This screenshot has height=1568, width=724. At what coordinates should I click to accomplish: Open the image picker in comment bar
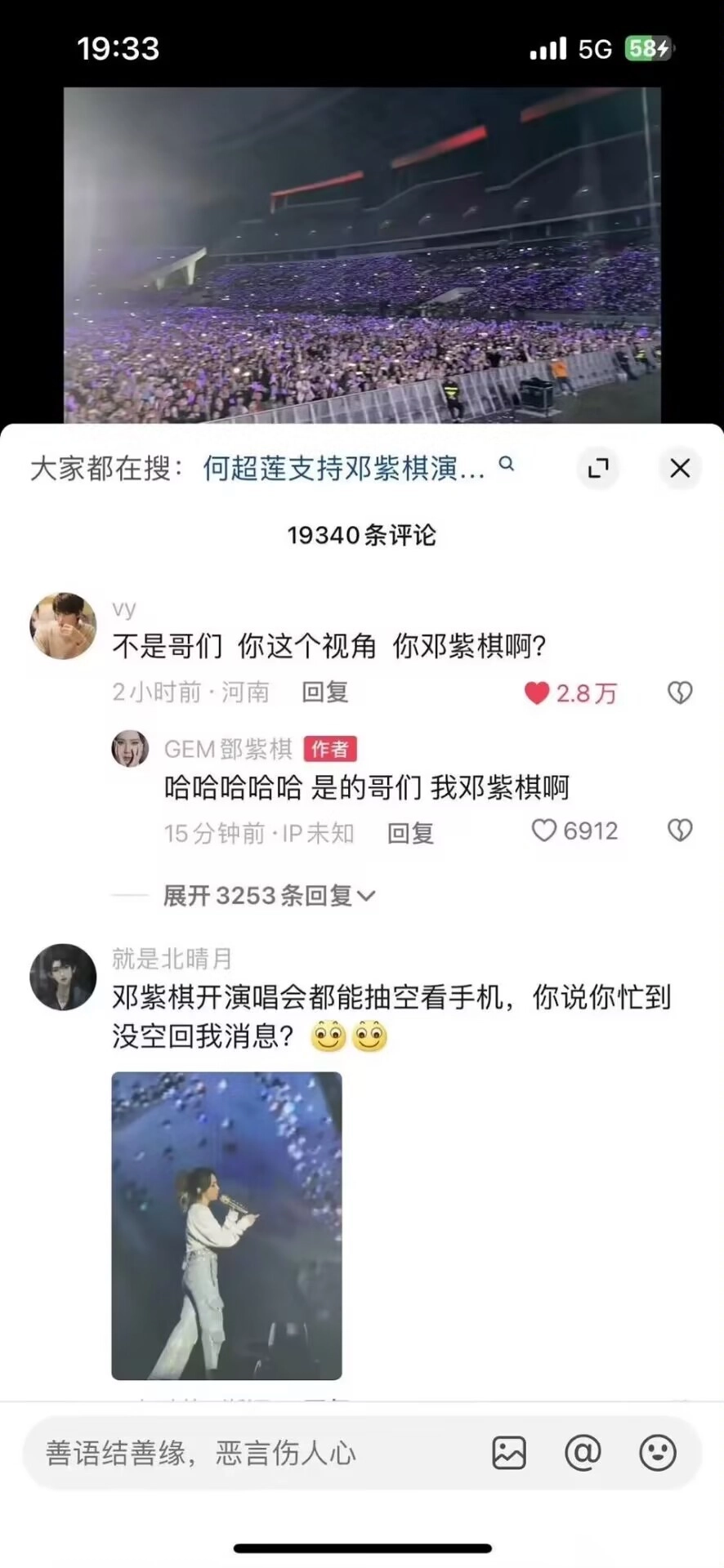(509, 1454)
